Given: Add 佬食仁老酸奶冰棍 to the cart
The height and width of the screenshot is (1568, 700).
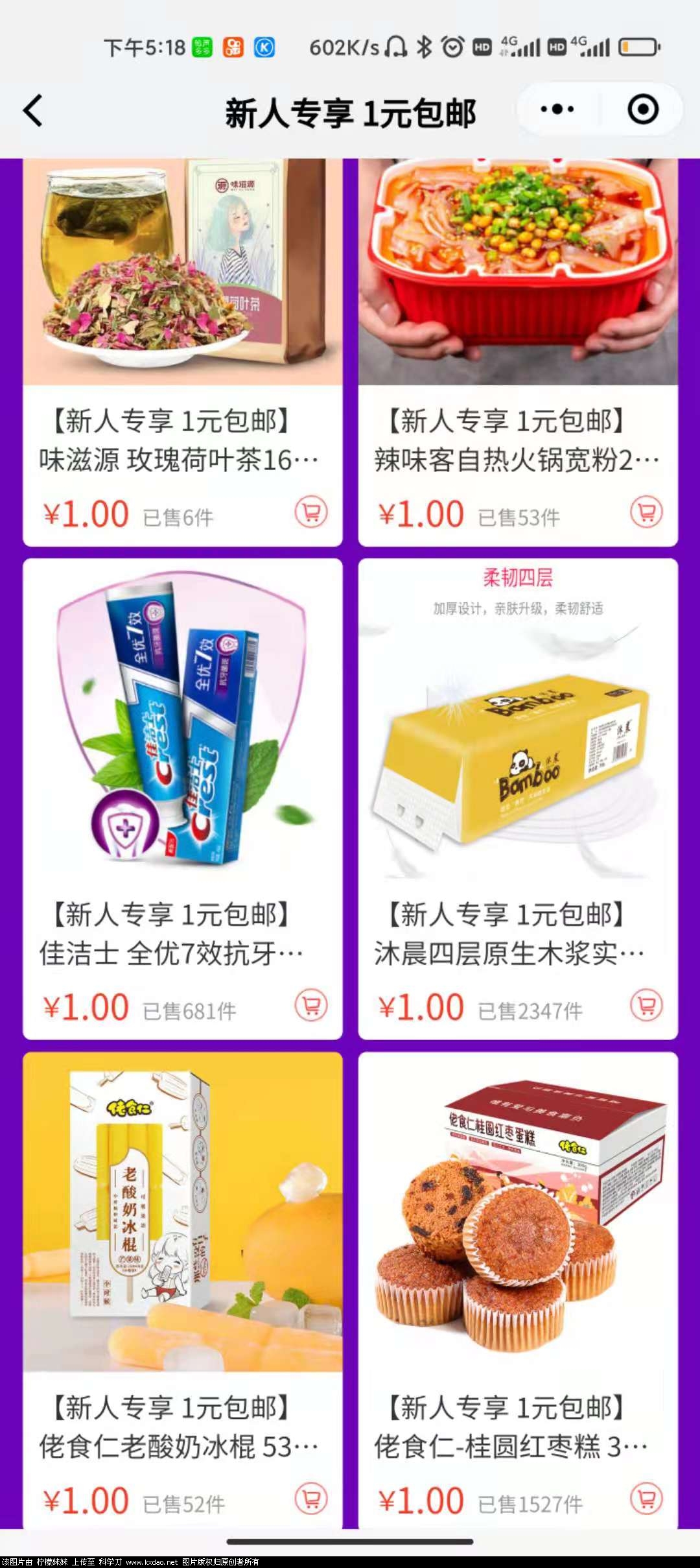Looking at the screenshot, I should point(311,1499).
